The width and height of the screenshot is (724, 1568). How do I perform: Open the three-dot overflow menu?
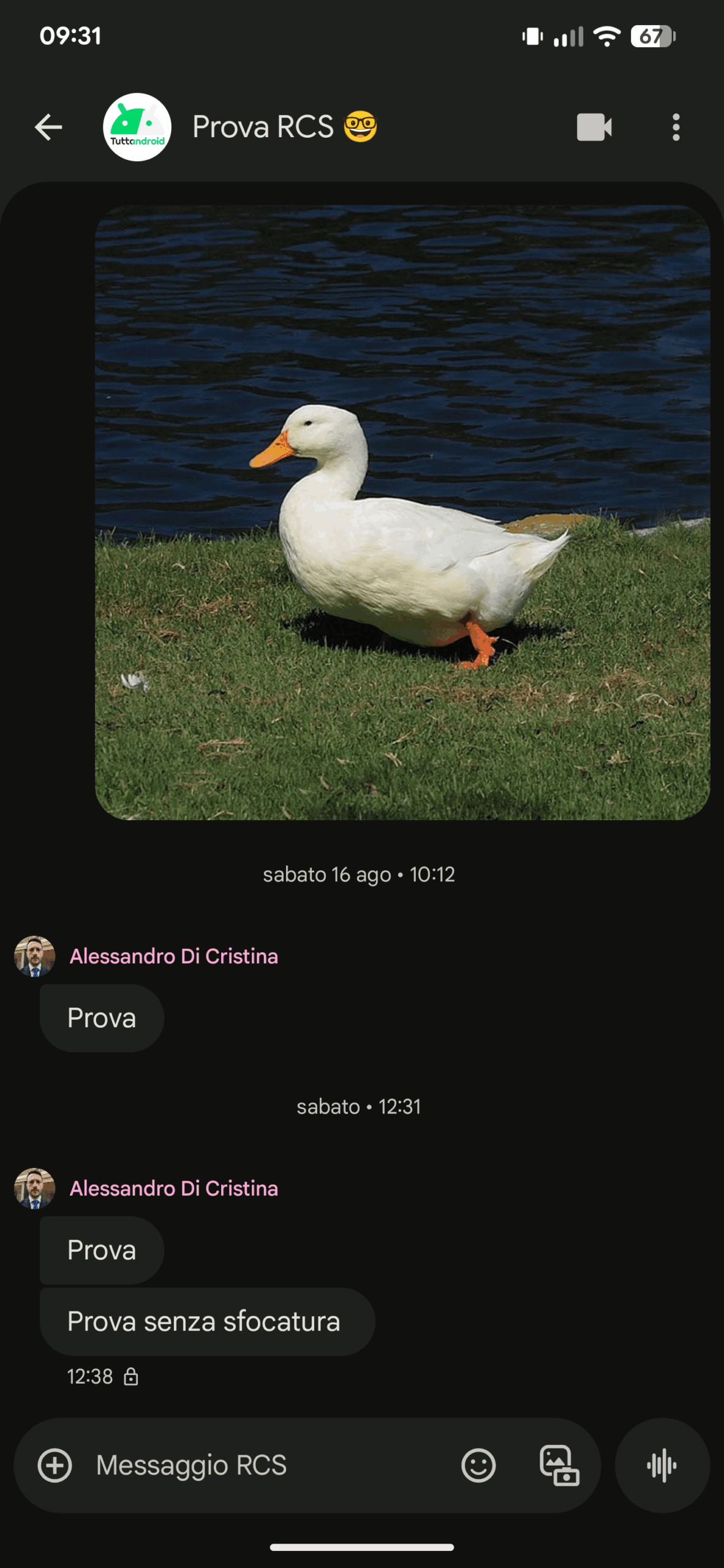click(676, 127)
